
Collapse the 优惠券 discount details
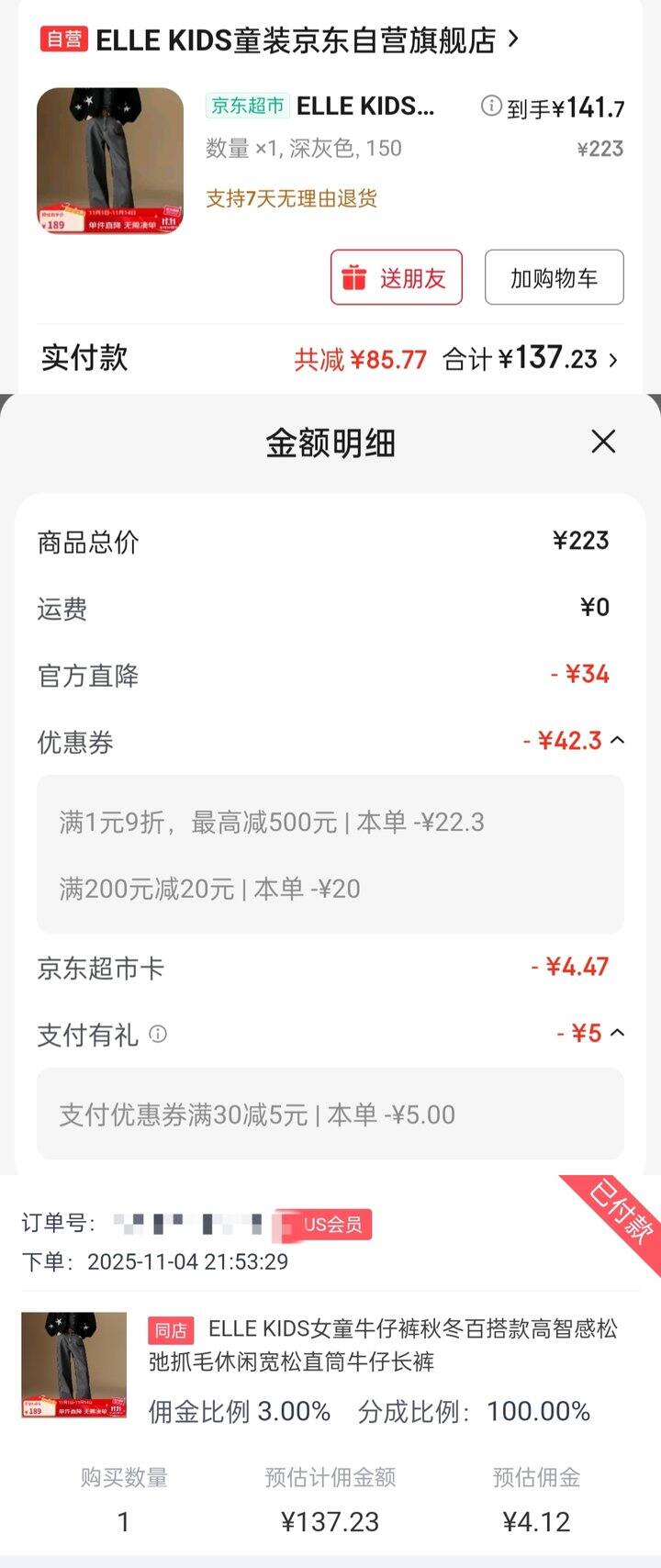[618, 740]
